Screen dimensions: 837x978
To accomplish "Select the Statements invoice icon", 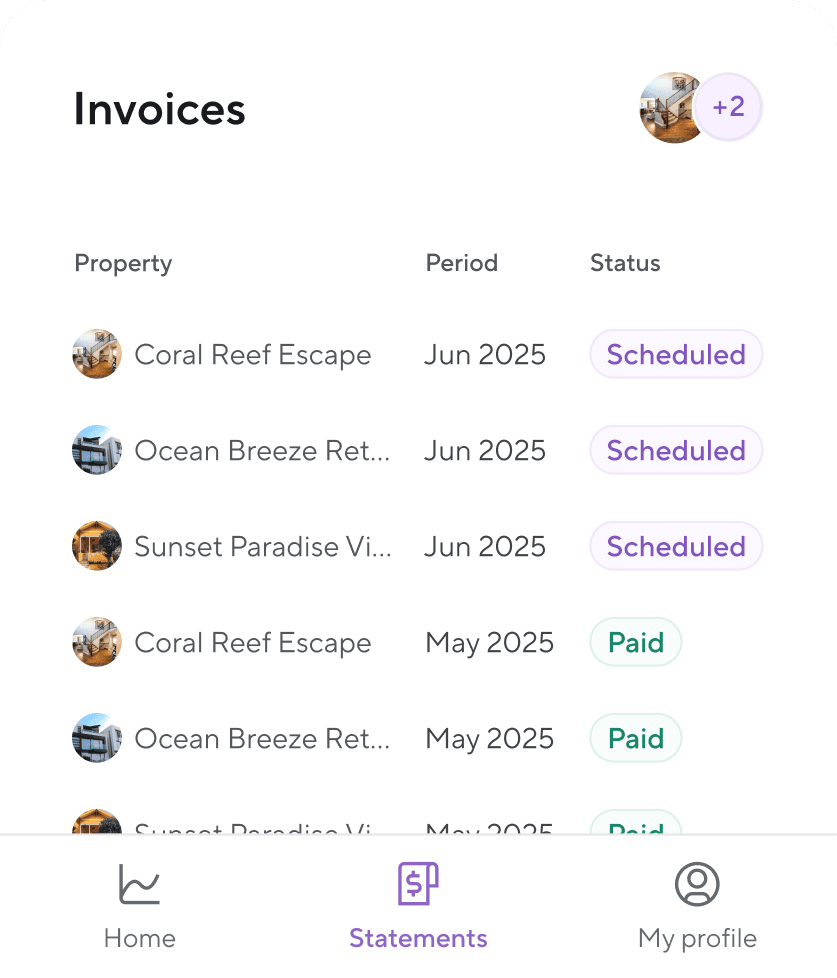I will coord(417,884).
